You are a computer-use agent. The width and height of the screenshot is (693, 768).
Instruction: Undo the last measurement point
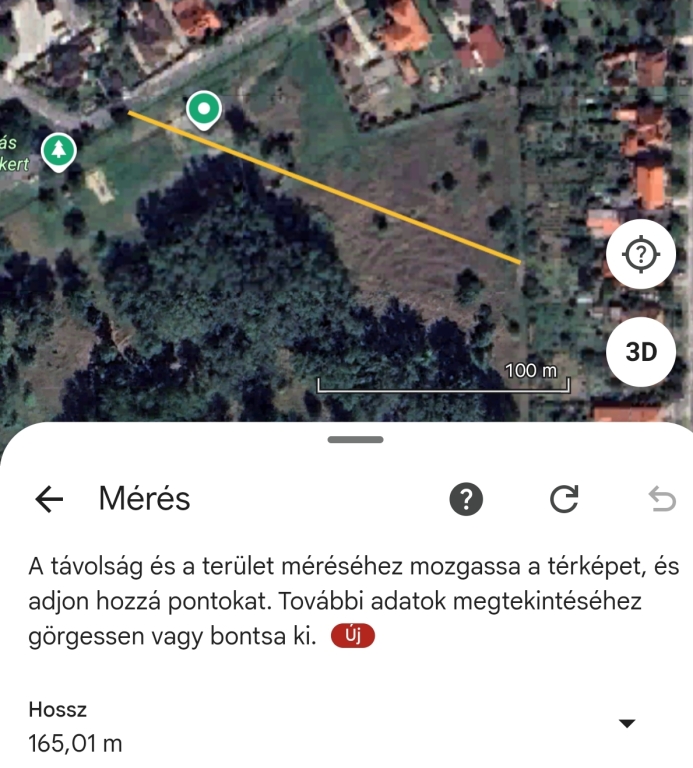(662, 499)
